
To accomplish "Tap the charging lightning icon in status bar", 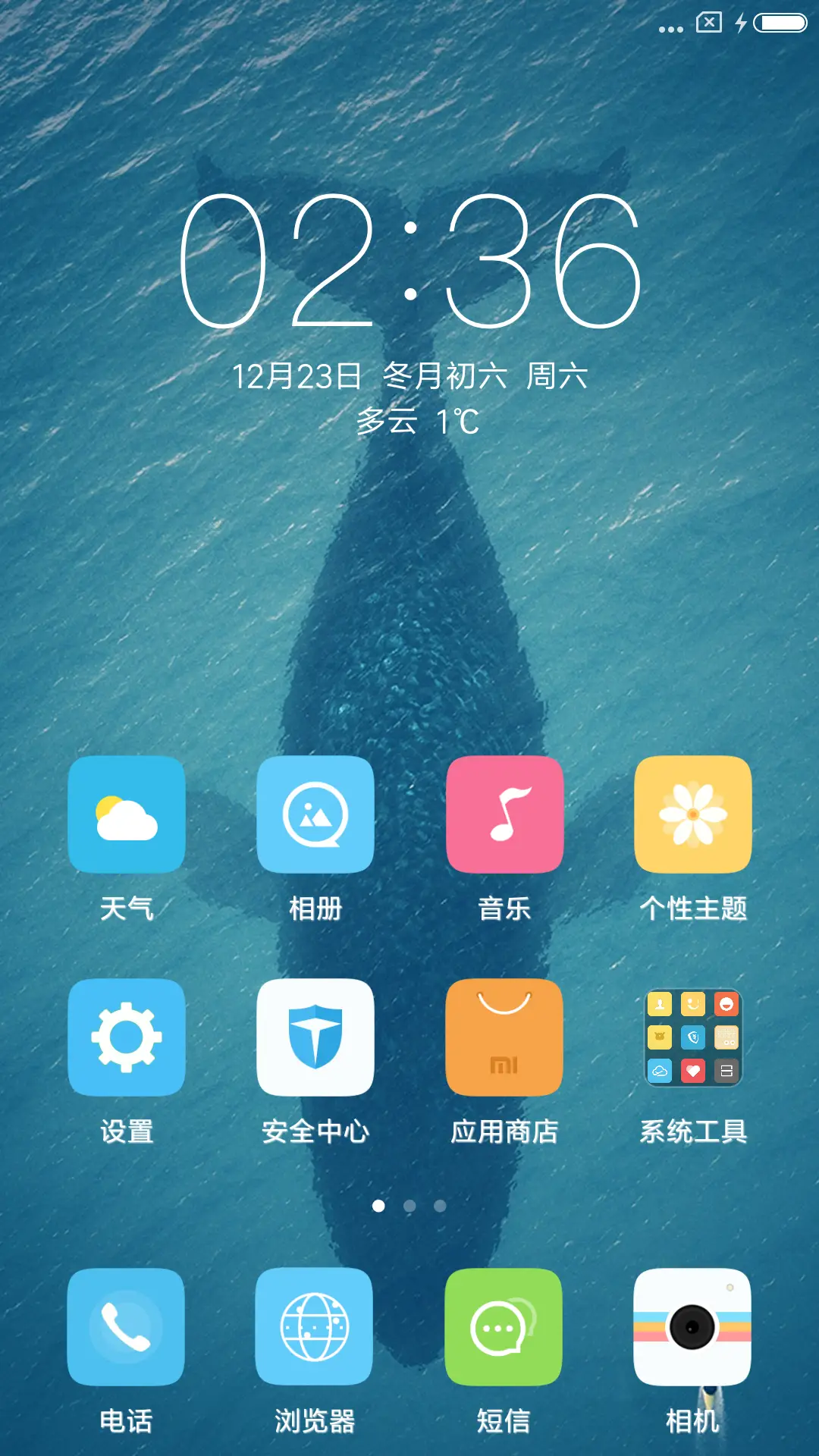I will point(739,23).
